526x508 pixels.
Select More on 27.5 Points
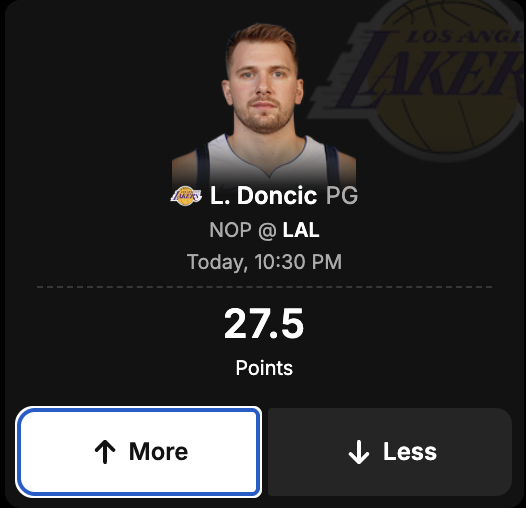139,452
